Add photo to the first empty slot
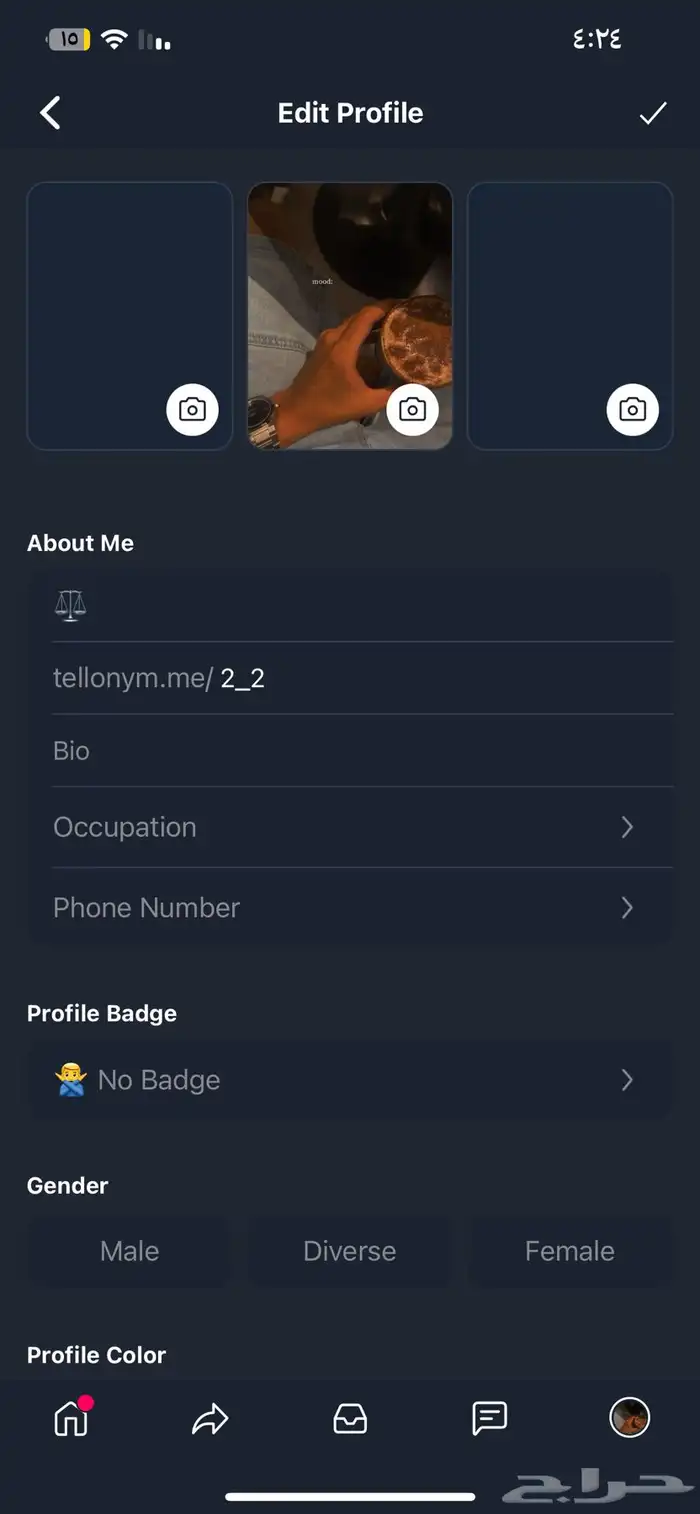This screenshot has height=1514, width=700. click(x=192, y=409)
